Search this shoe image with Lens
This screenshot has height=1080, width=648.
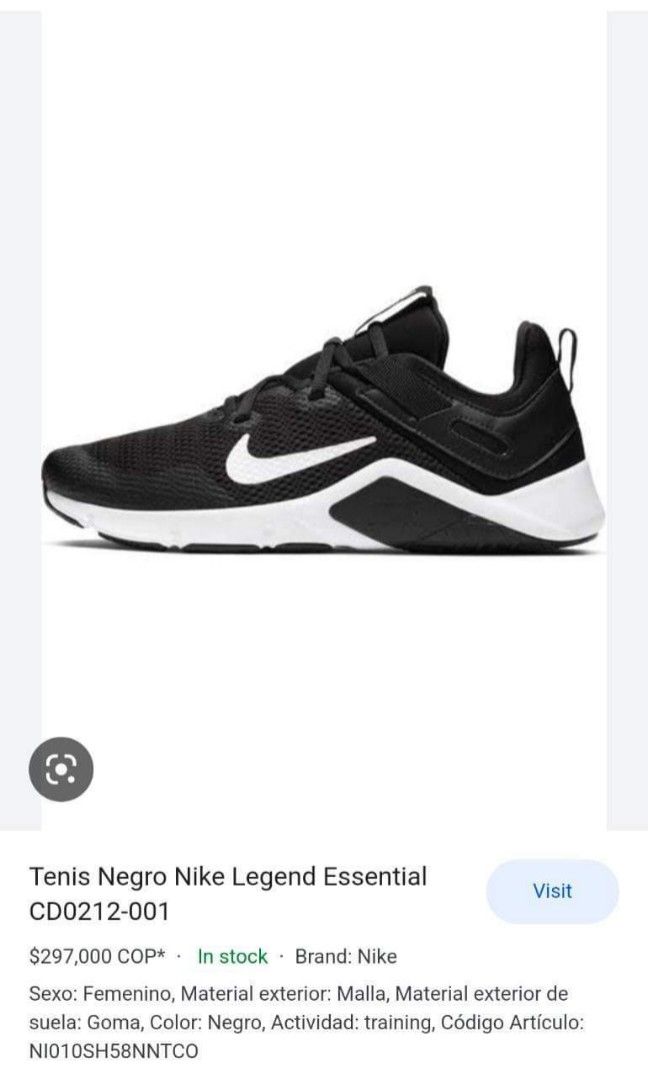(x=61, y=768)
